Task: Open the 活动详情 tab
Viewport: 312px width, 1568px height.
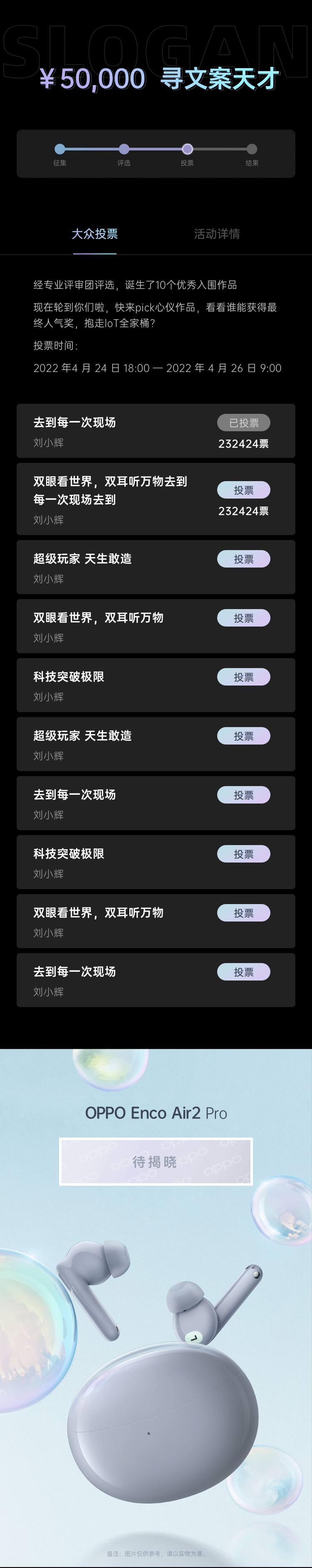Action: [x=216, y=234]
